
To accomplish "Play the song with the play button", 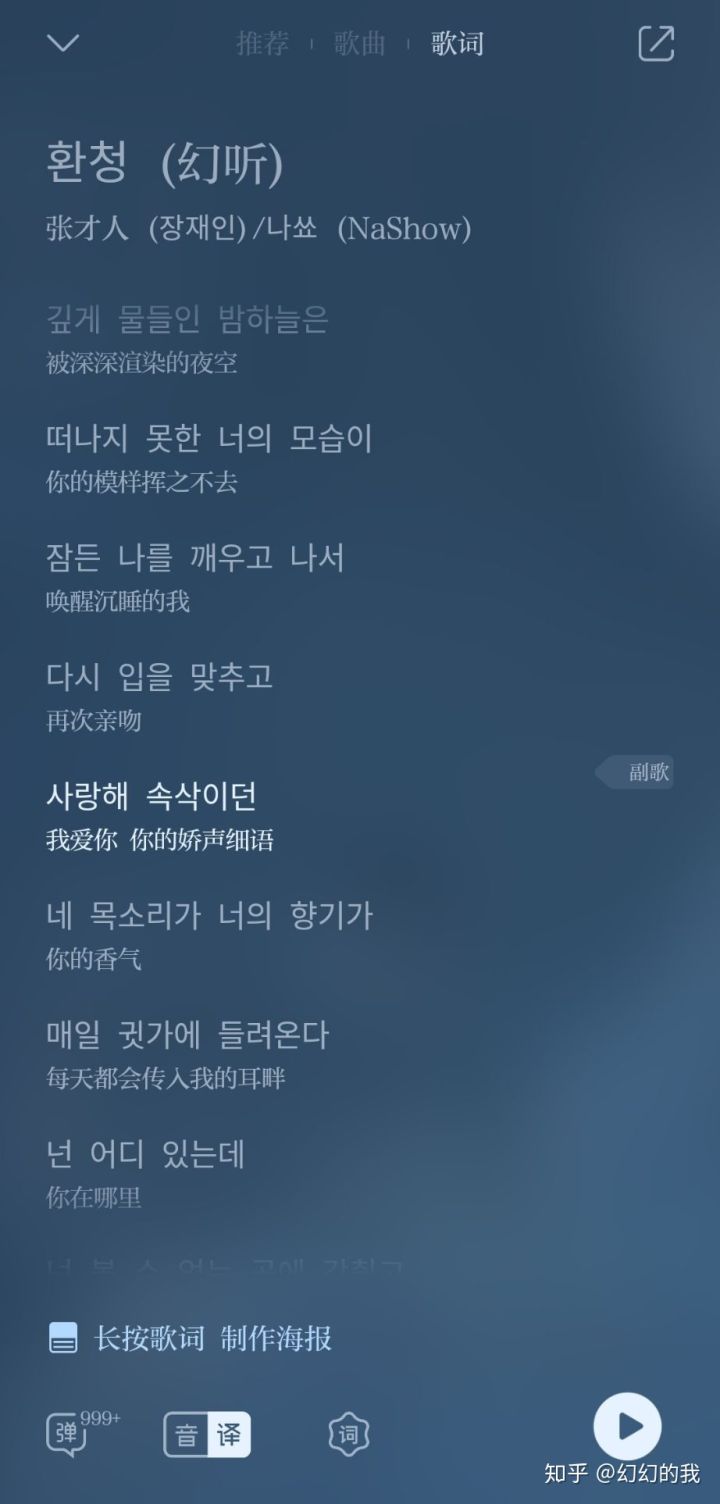I will click(627, 1427).
